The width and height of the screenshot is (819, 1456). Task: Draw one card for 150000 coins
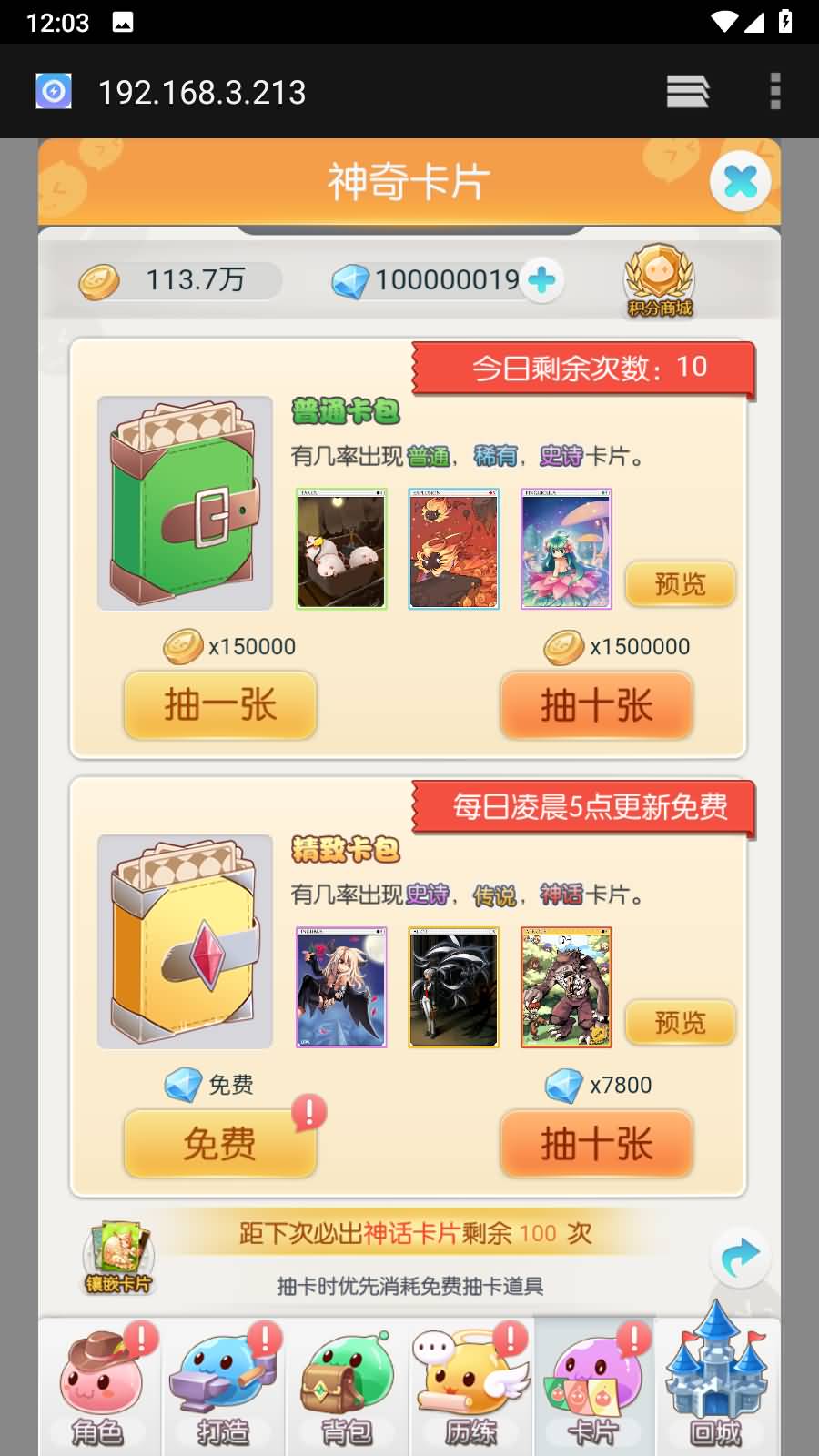click(x=220, y=705)
